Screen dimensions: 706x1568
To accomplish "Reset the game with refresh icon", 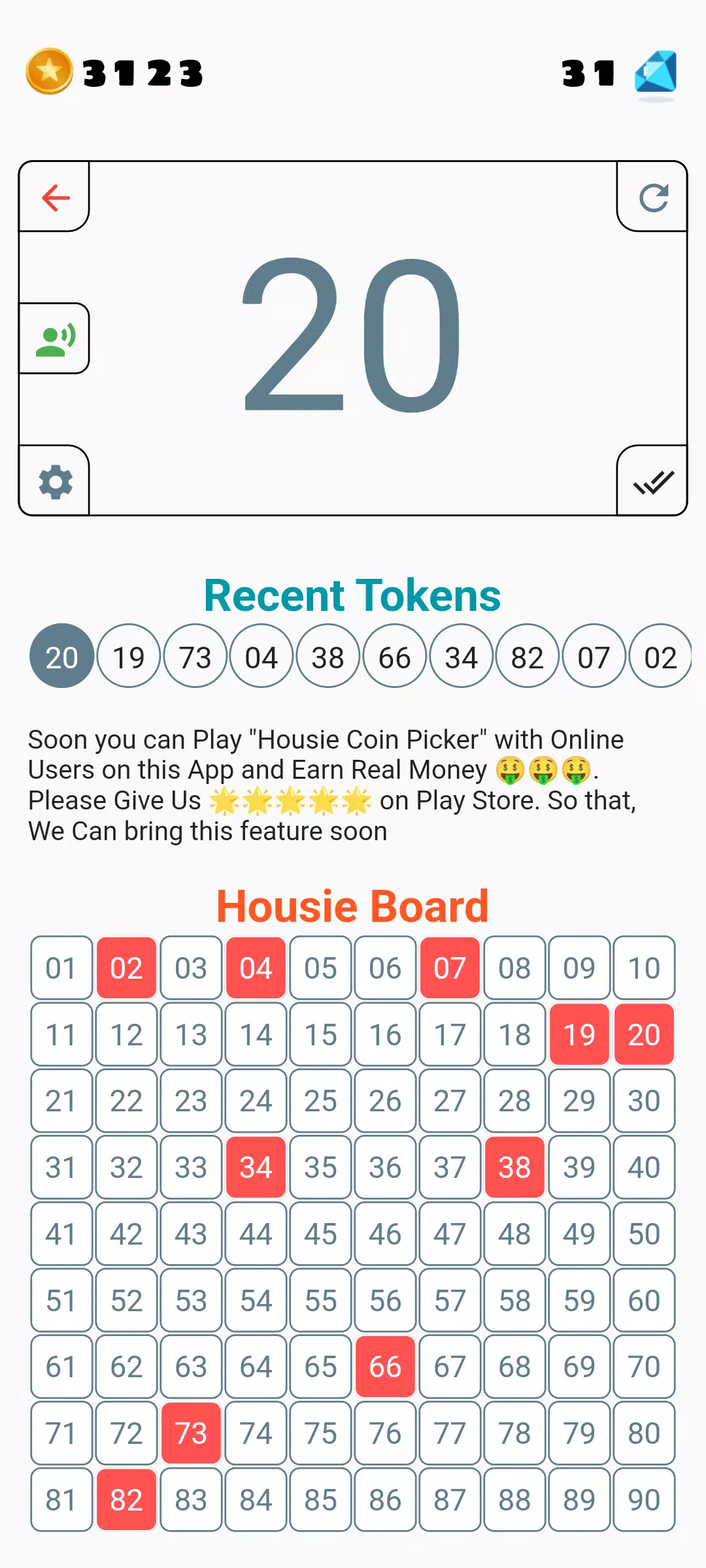I will [x=653, y=197].
